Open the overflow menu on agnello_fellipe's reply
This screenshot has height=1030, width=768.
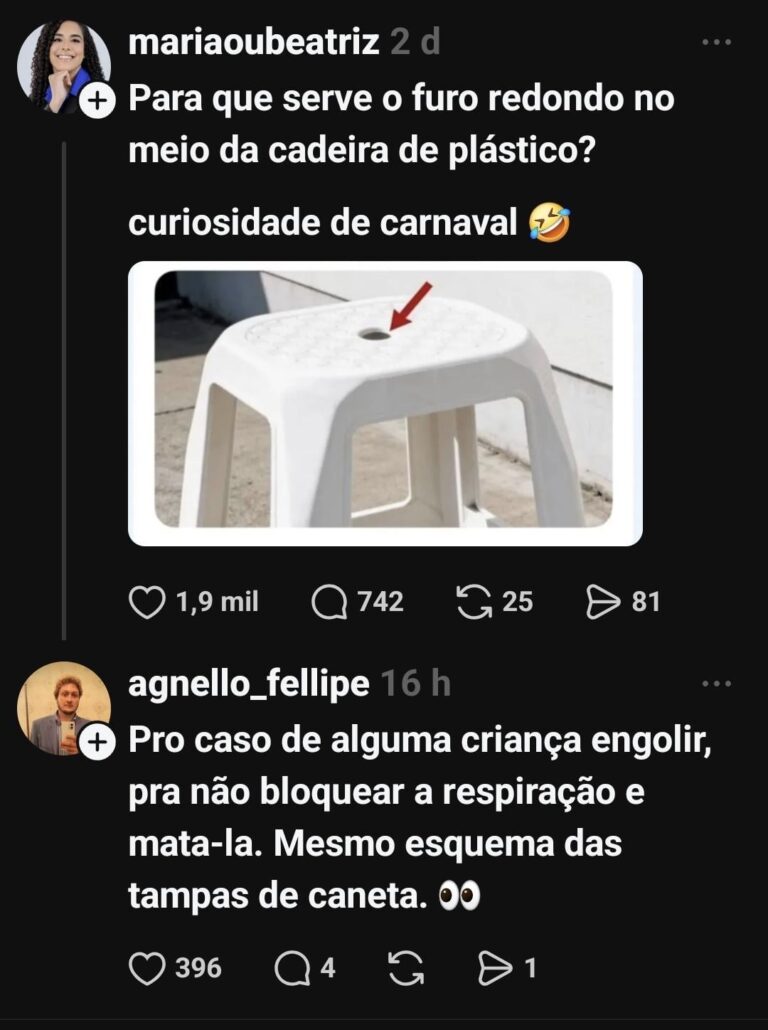point(717,684)
